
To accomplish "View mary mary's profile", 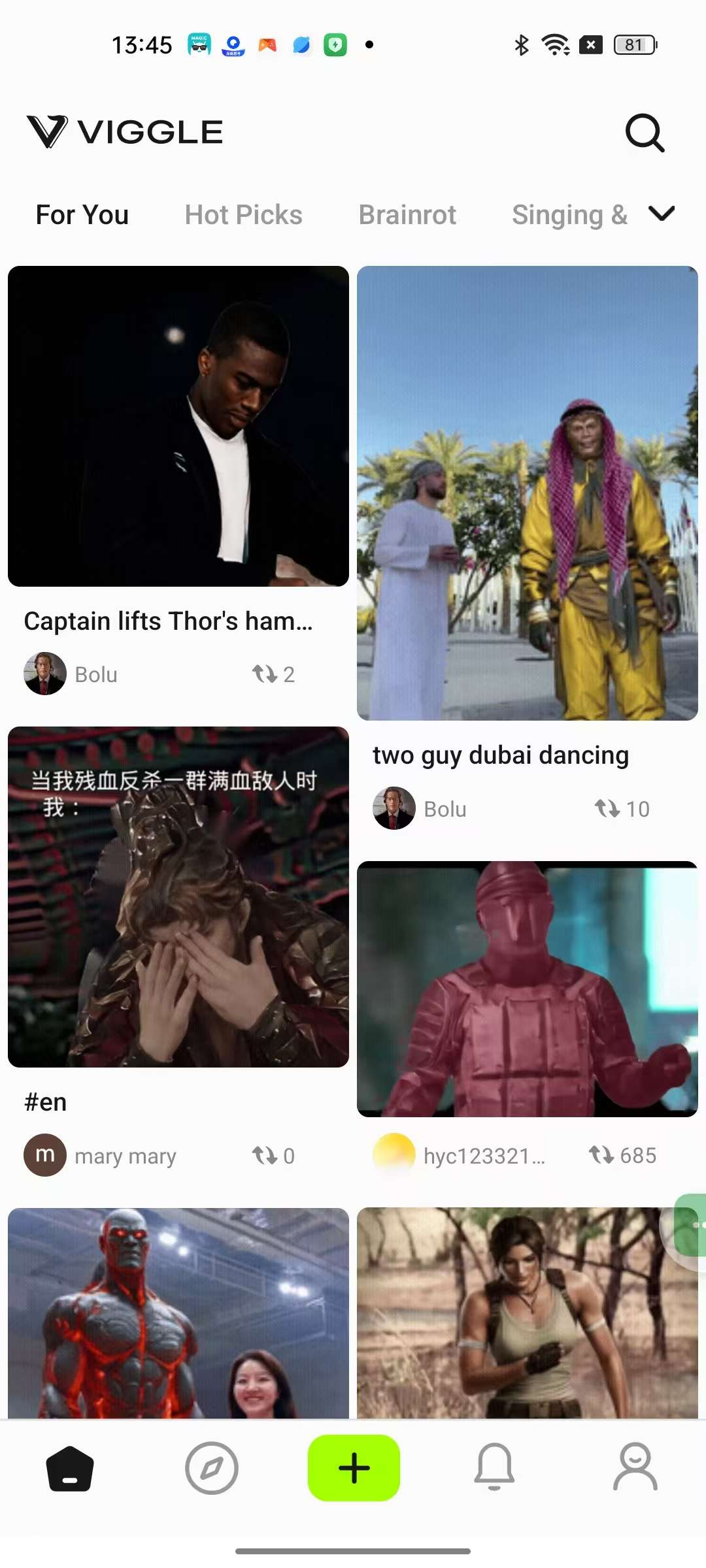I will [x=100, y=1155].
